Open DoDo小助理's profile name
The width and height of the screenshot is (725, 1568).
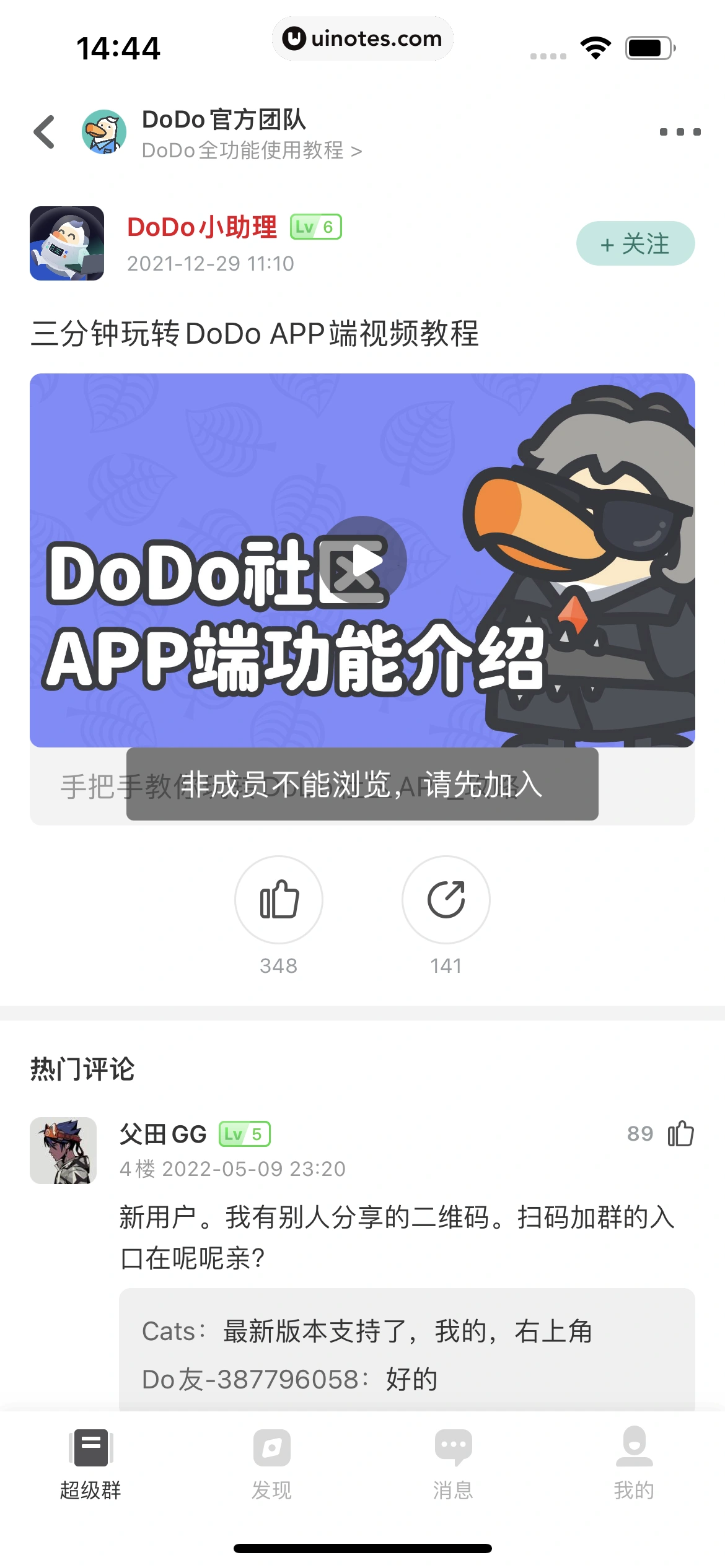coord(202,227)
